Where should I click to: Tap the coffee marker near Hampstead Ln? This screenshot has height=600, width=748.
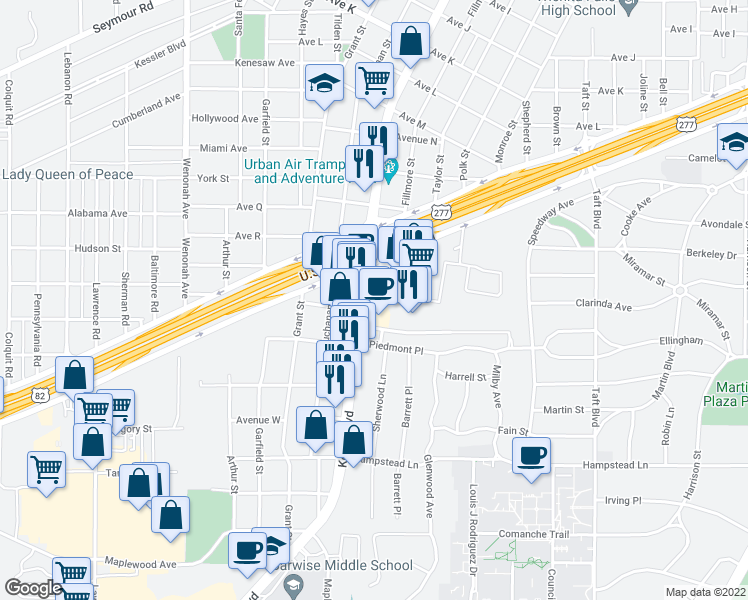(x=531, y=455)
